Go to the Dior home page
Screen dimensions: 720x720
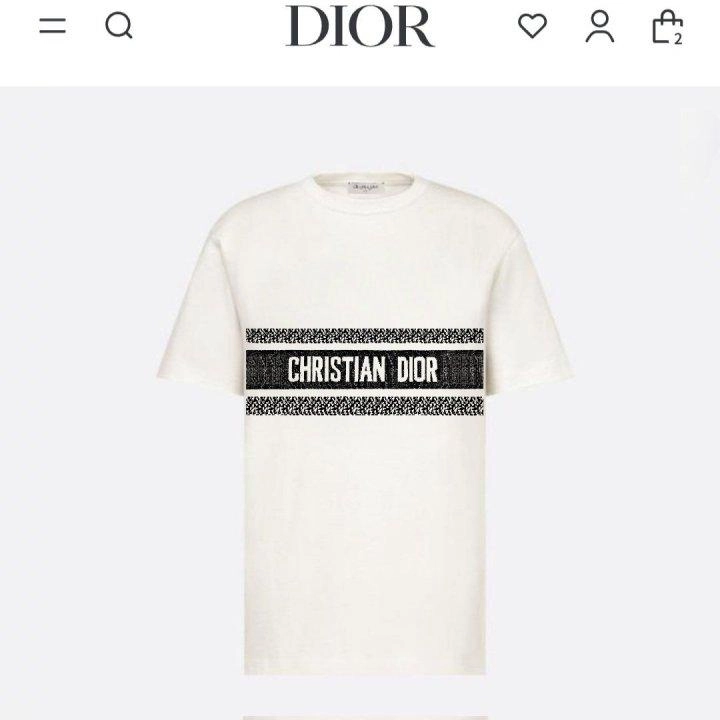(x=359, y=27)
